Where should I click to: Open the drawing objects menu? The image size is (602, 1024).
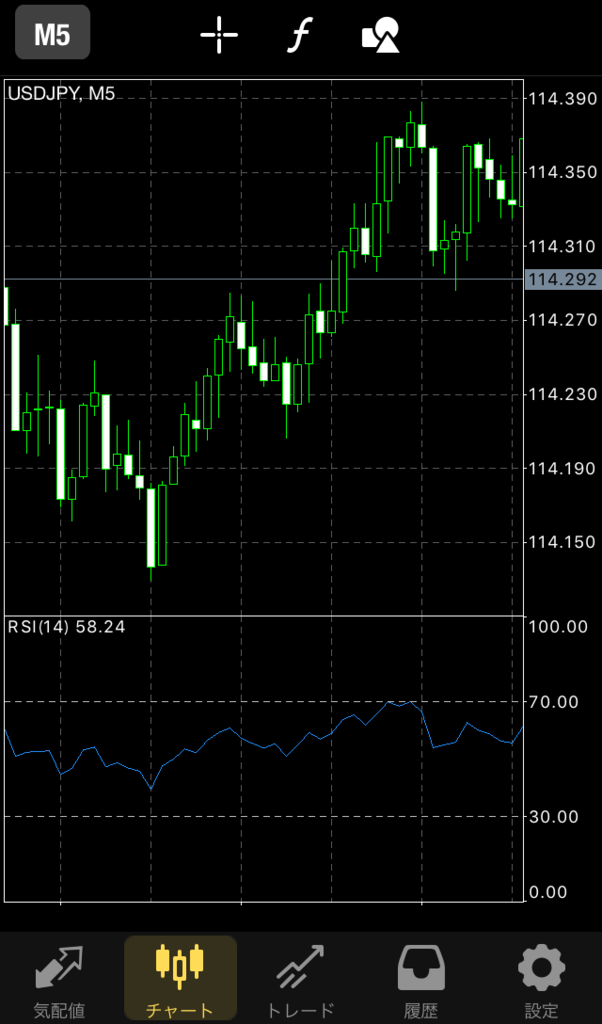click(380, 36)
